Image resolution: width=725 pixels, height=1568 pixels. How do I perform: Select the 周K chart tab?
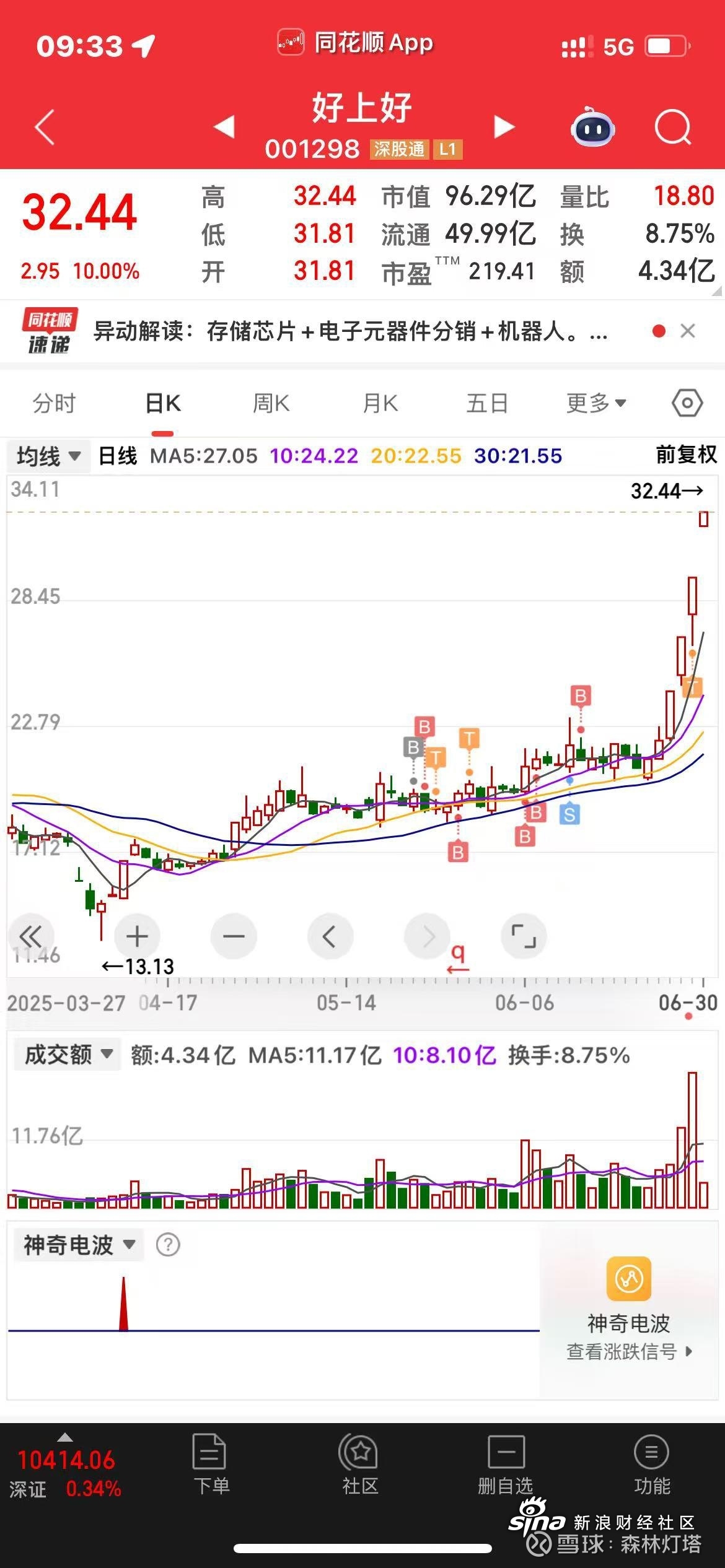coord(271,403)
